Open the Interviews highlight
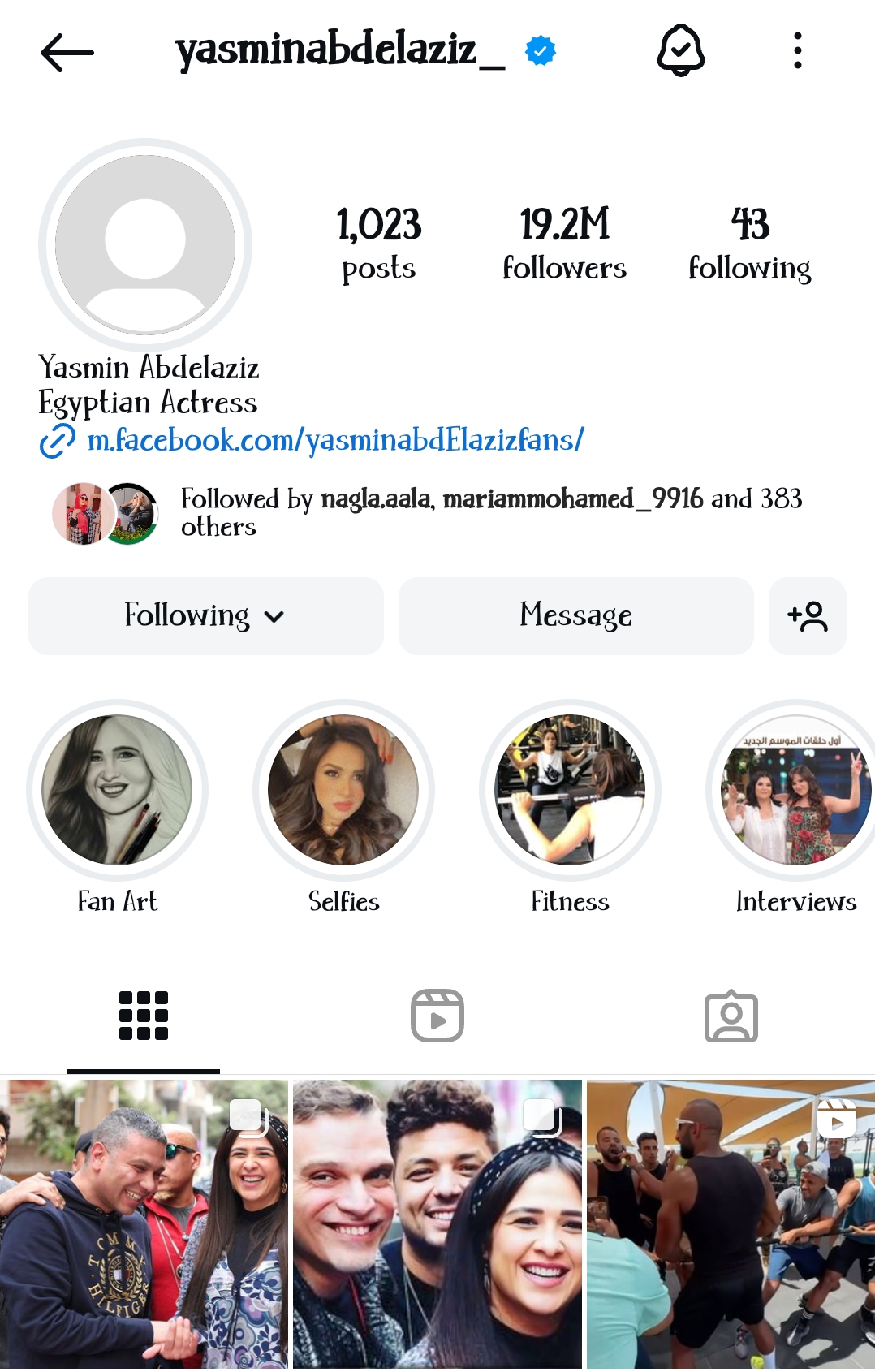Screen dimensions: 875x1372 [x=795, y=790]
